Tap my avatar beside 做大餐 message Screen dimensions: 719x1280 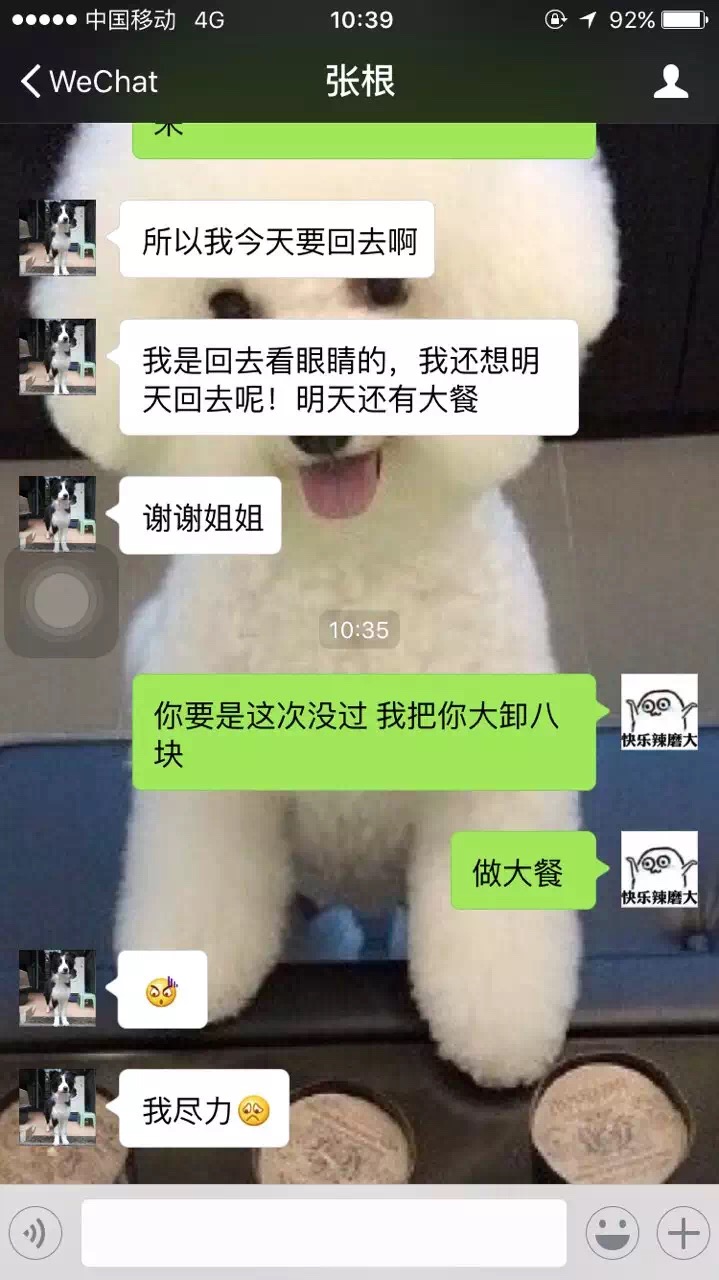(659, 869)
